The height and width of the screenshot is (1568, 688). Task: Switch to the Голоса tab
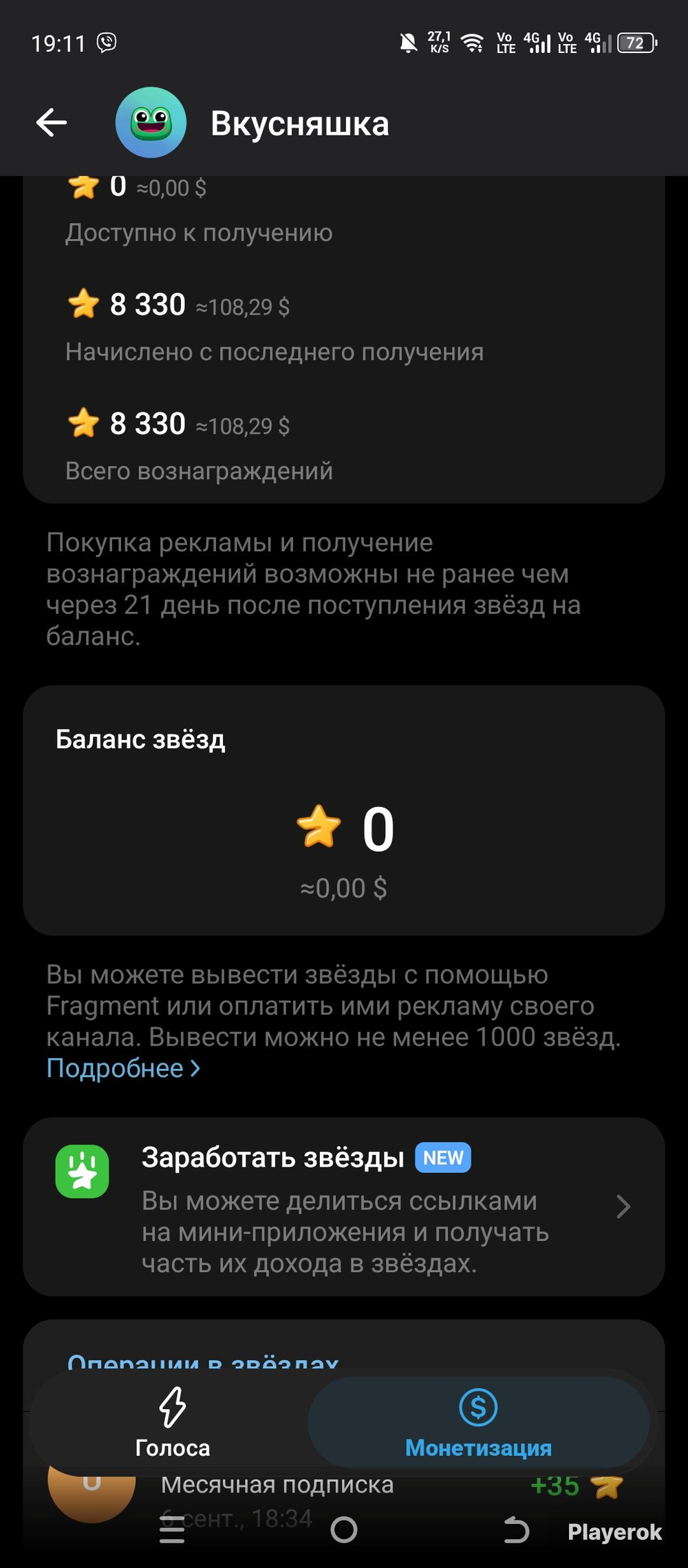pyautogui.click(x=172, y=1422)
